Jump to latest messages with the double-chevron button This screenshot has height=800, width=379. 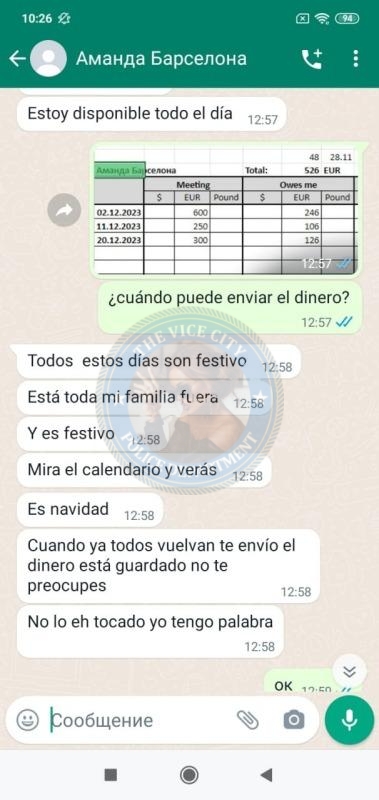[349, 672]
